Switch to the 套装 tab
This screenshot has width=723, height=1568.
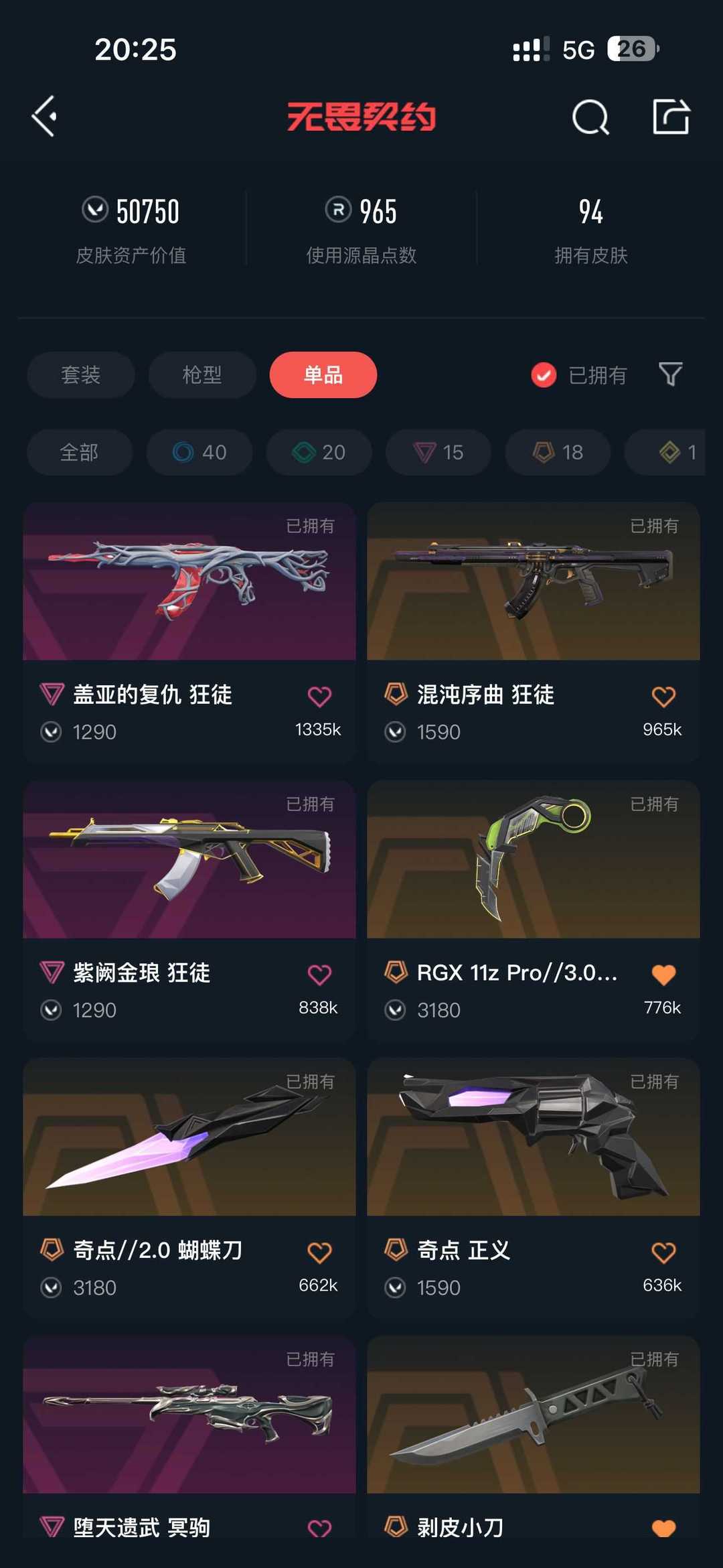click(81, 374)
